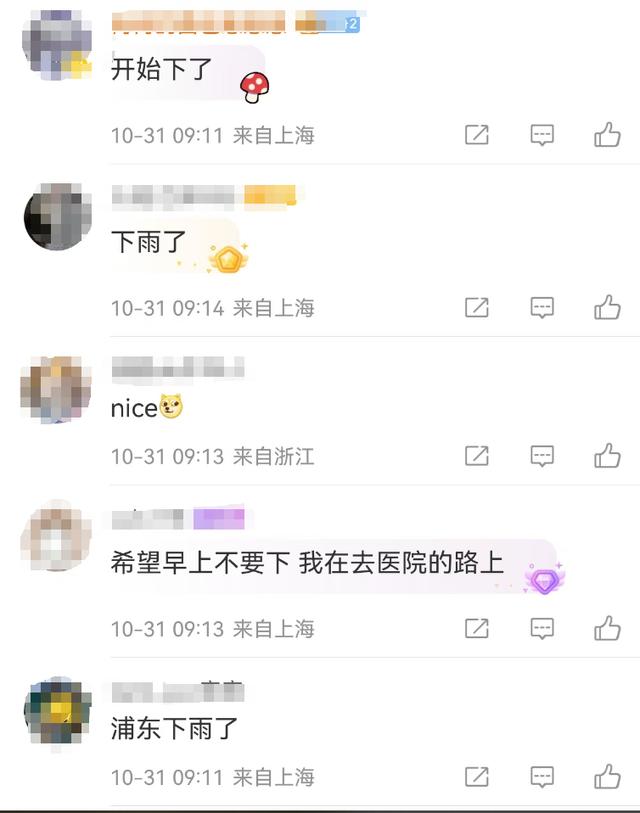Image resolution: width=640 pixels, height=813 pixels.
Task: Forward the "nice" comment
Action: 477,456
